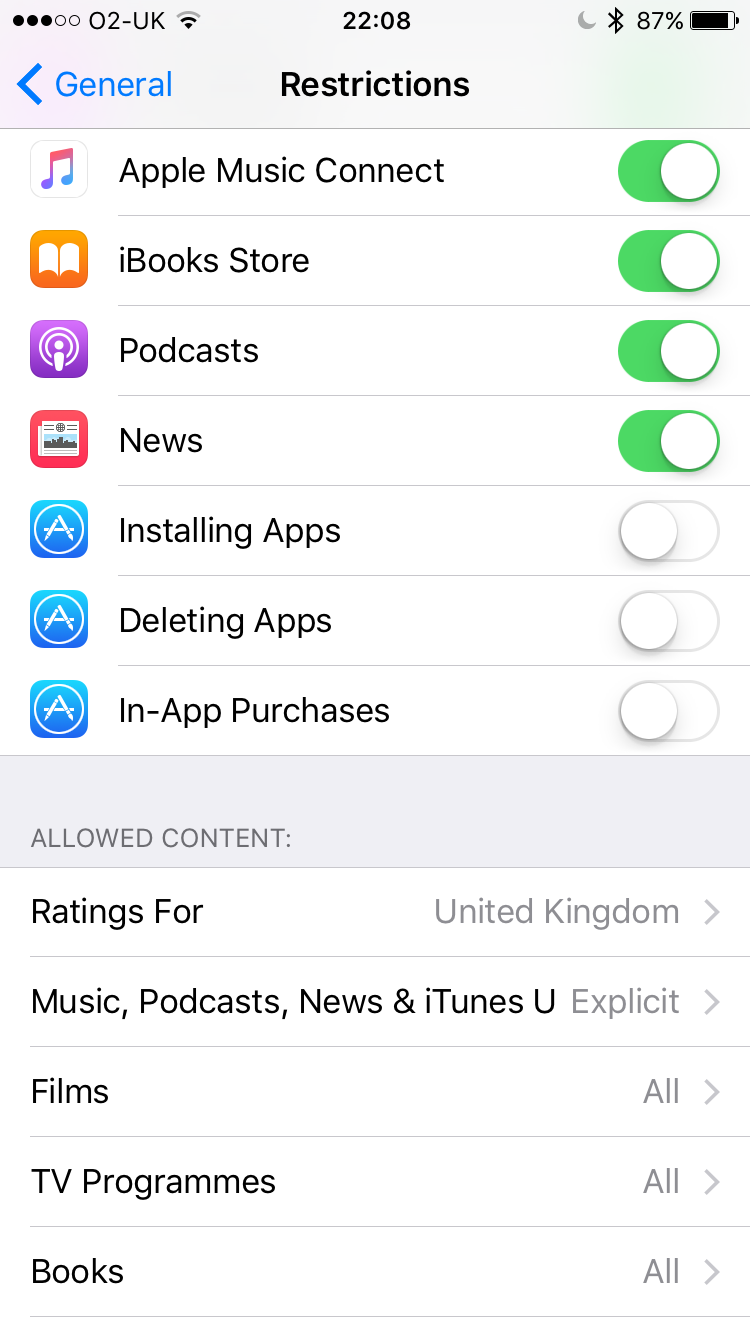Open Films content rating
This screenshot has height=1334, width=750.
click(375, 1092)
